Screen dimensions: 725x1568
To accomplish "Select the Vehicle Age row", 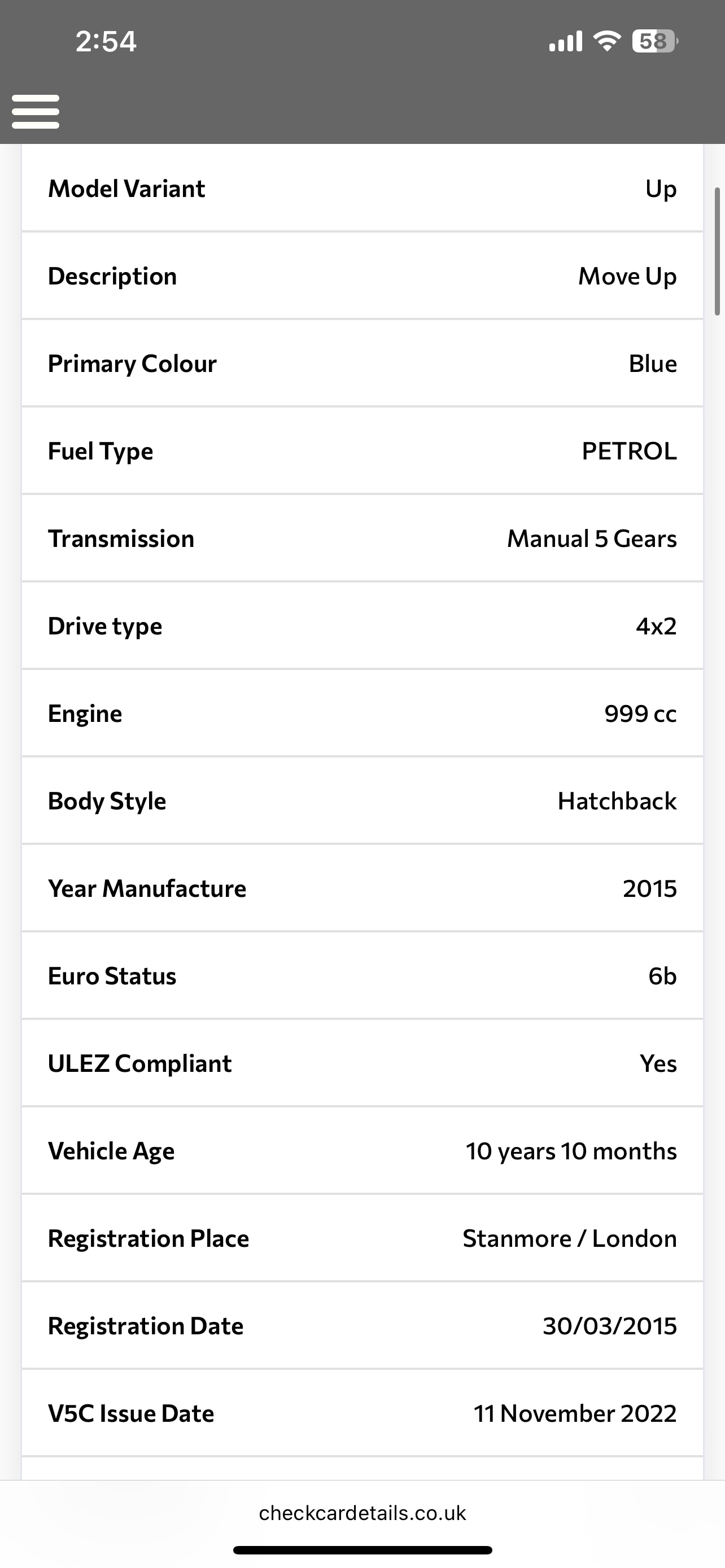I will [x=362, y=1151].
